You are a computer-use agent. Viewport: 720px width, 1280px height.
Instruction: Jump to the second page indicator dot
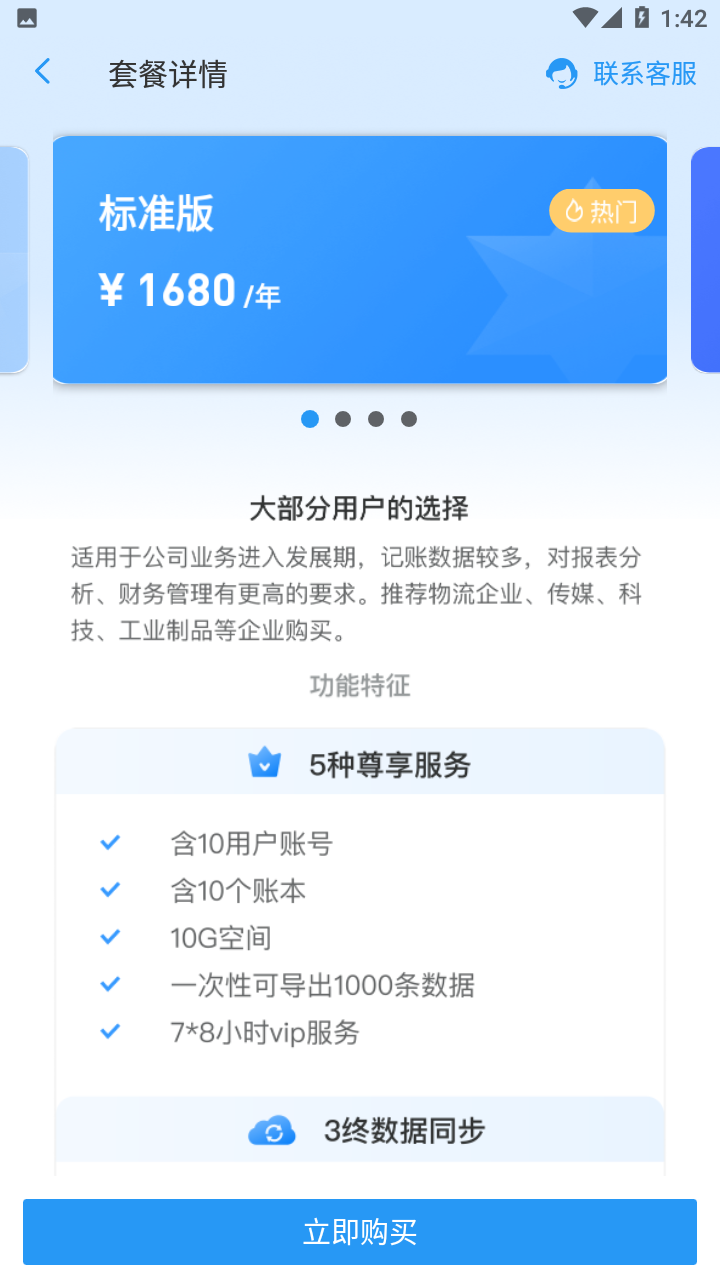tap(343, 419)
